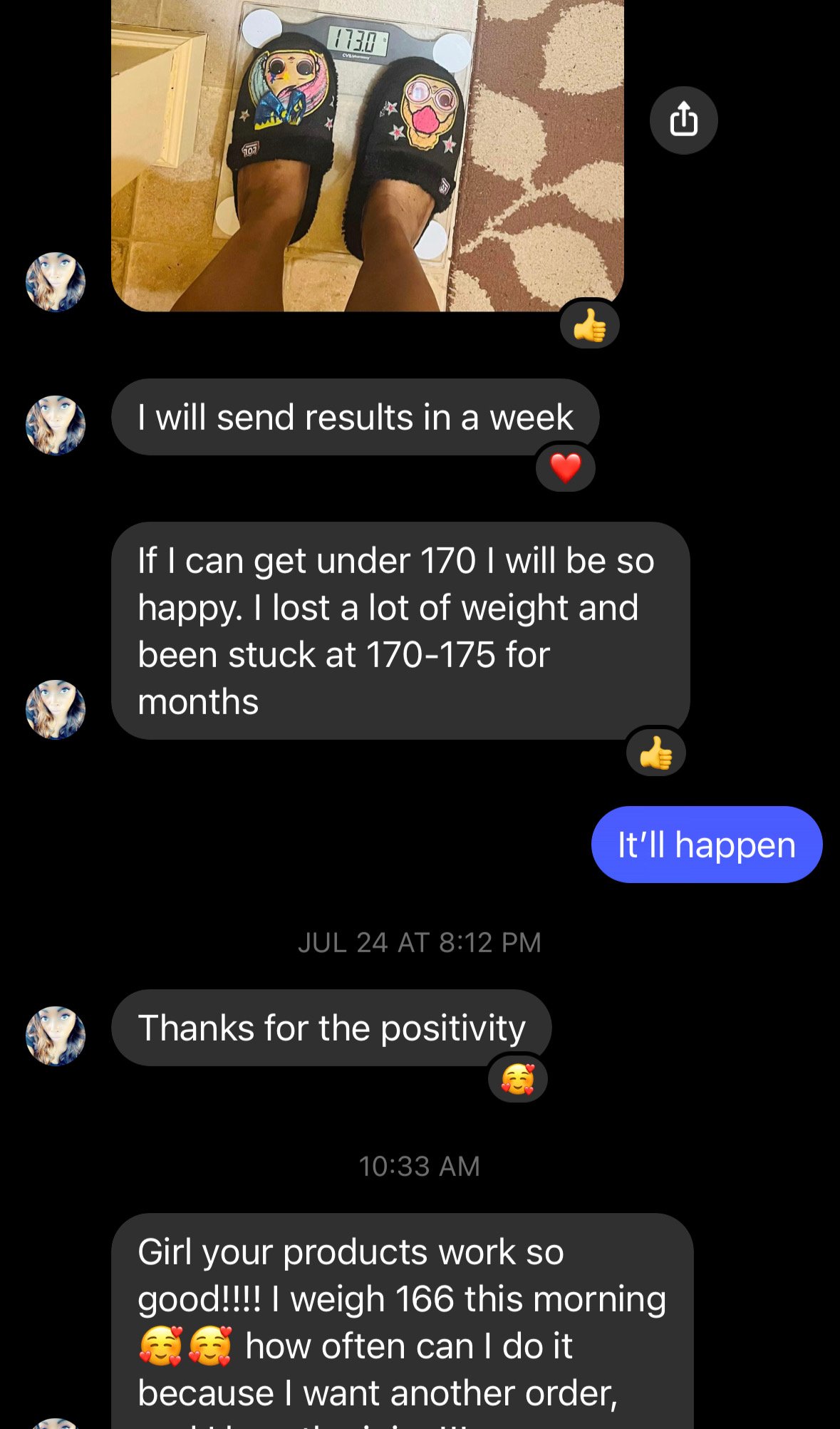Tap thumbs-up reaction on the 'under 170' message

[x=655, y=753]
